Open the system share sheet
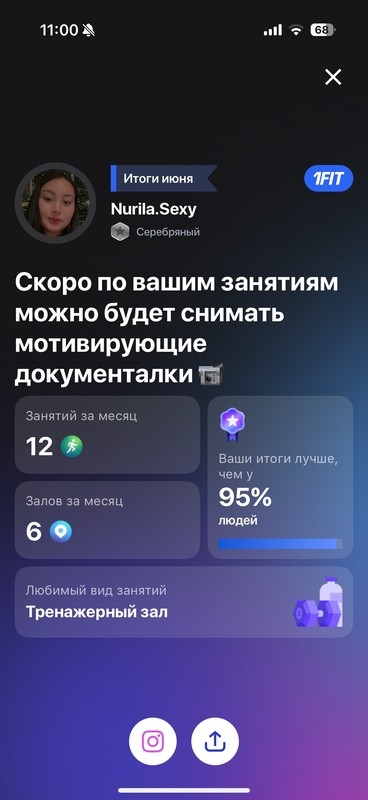 (215, 740)
